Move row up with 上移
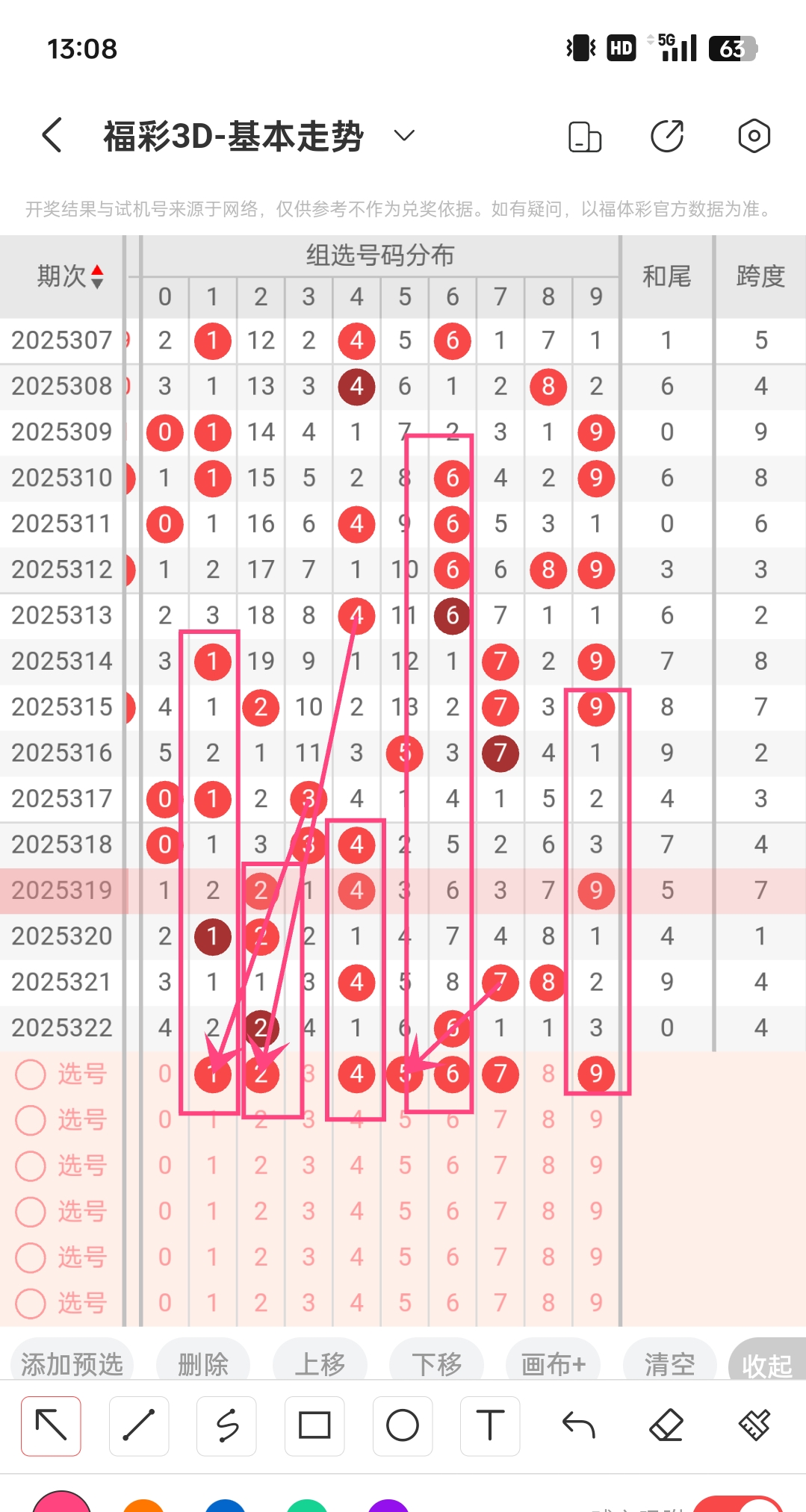 pyautogui.click(x=320, y=1363)
